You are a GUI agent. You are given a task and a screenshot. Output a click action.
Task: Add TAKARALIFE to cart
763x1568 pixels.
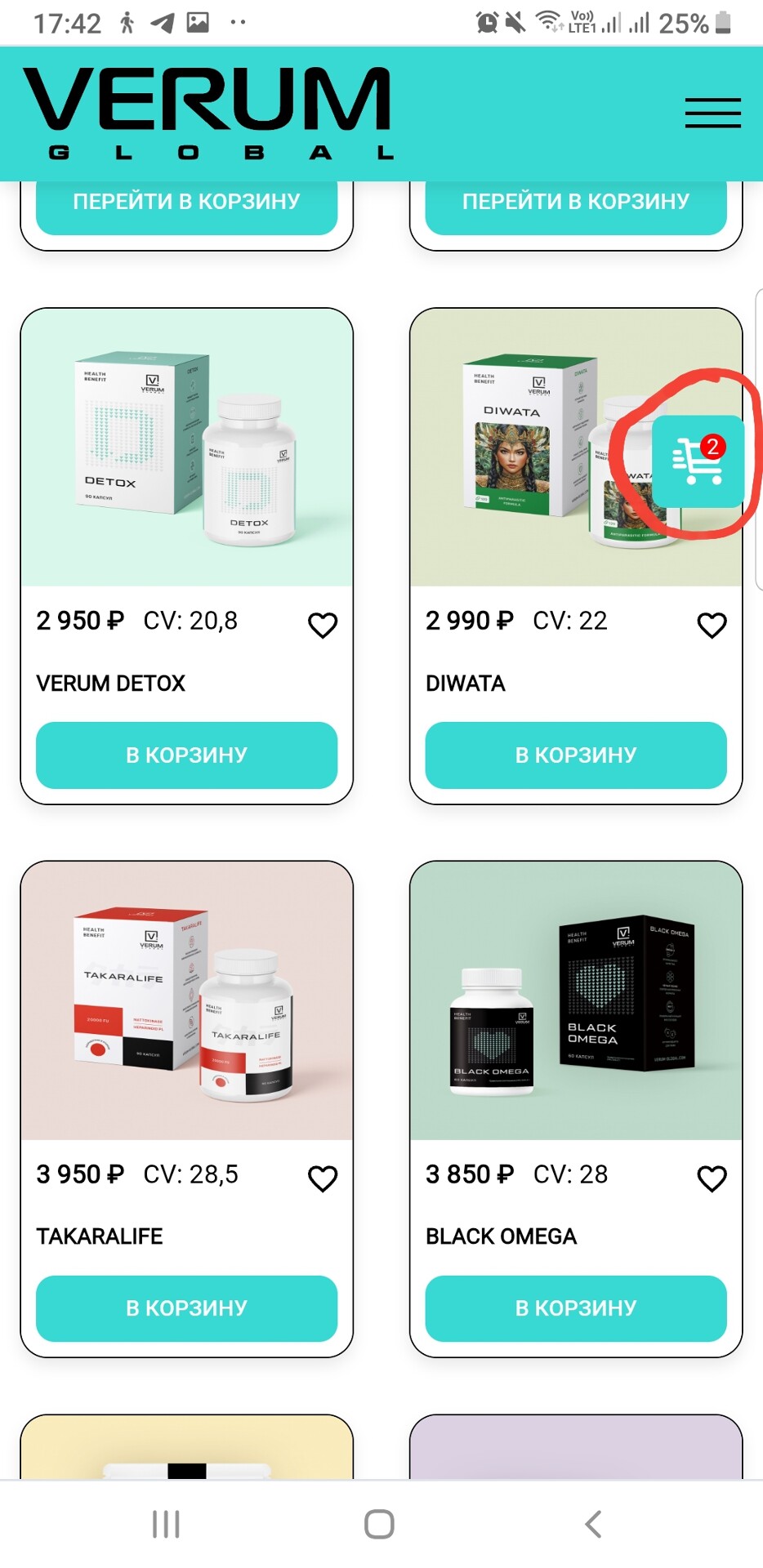tap(186, 1307)
